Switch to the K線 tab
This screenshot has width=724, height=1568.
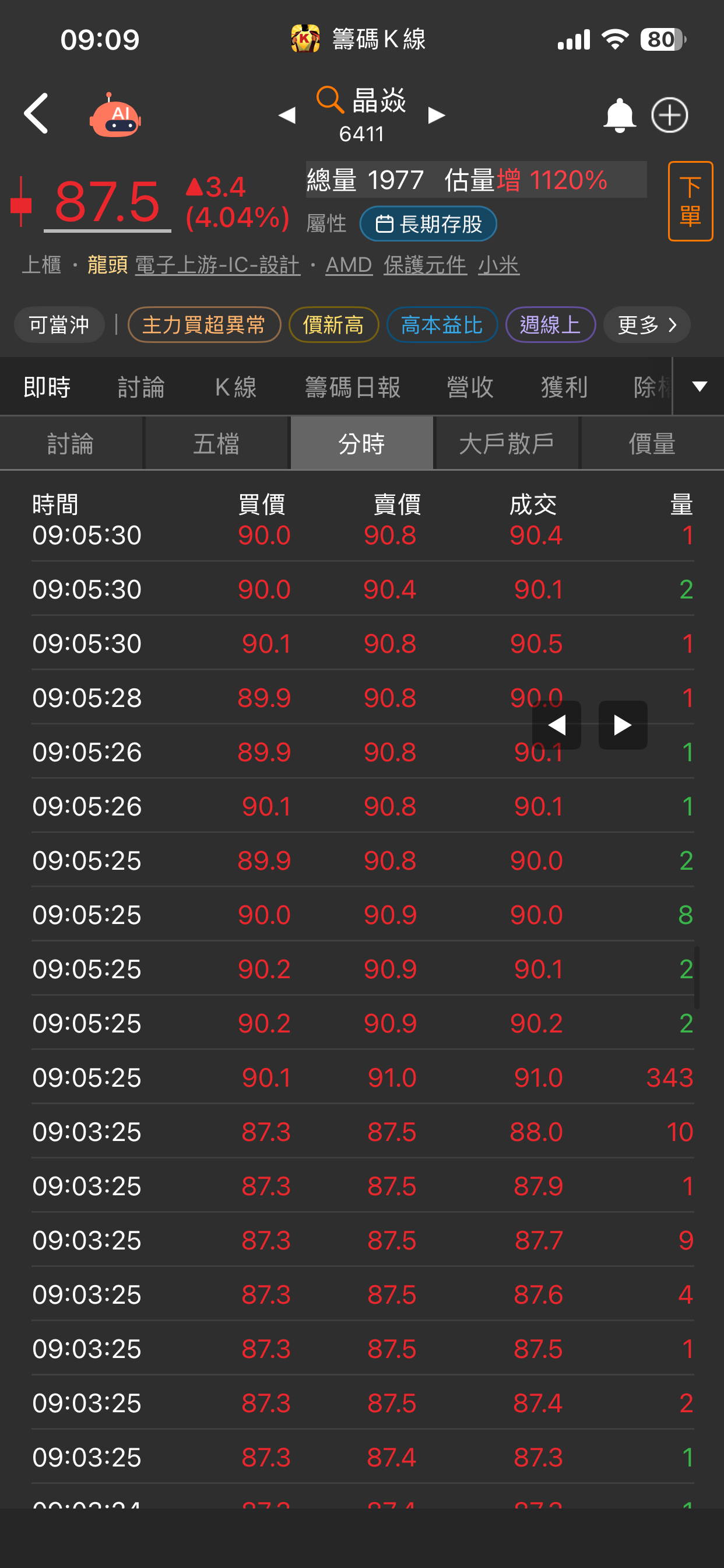click(x=236, y=387)
